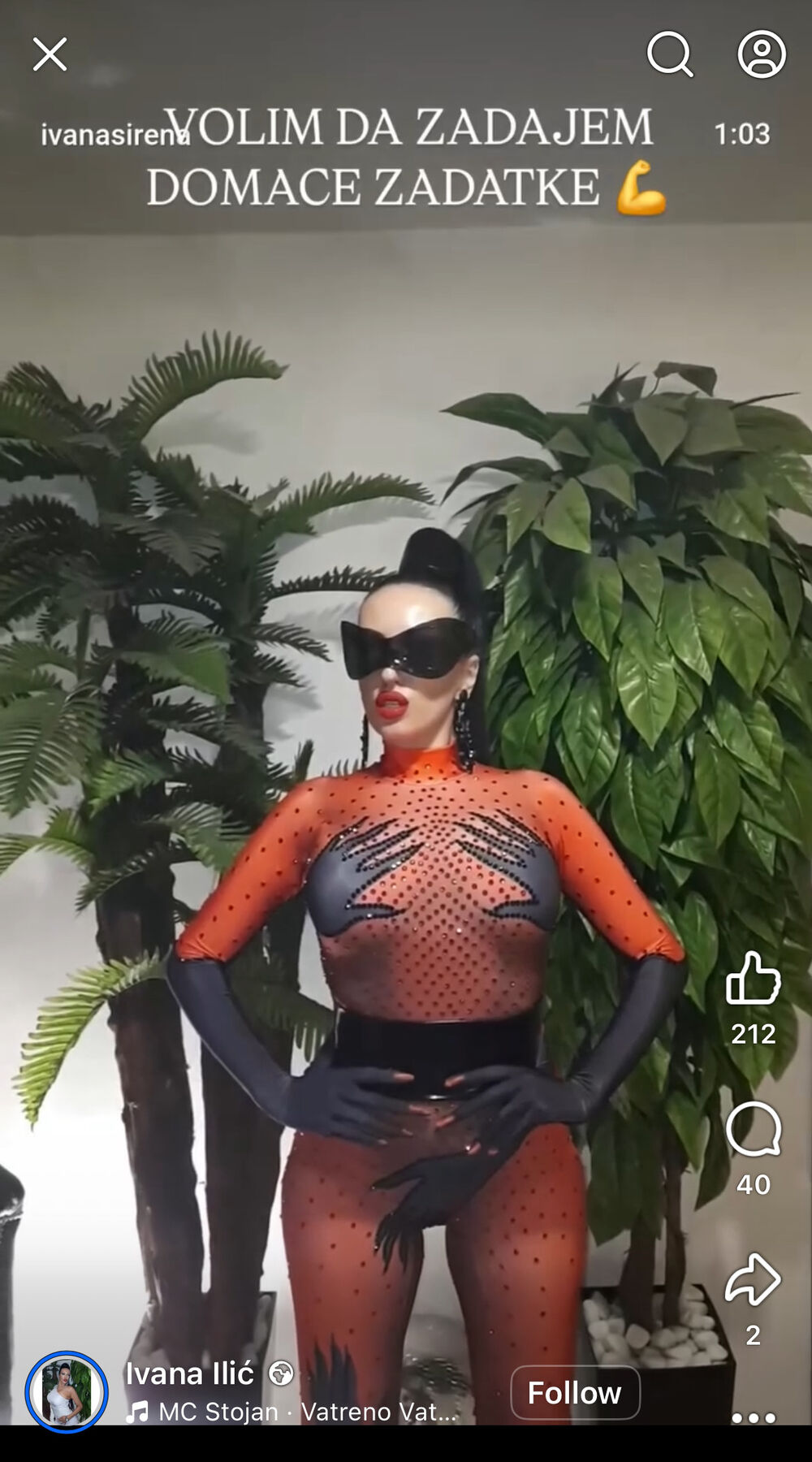Screen dimensions: 812x1462
Task: Open the Ivana Ilić name link
Action: click(189, 1373)
